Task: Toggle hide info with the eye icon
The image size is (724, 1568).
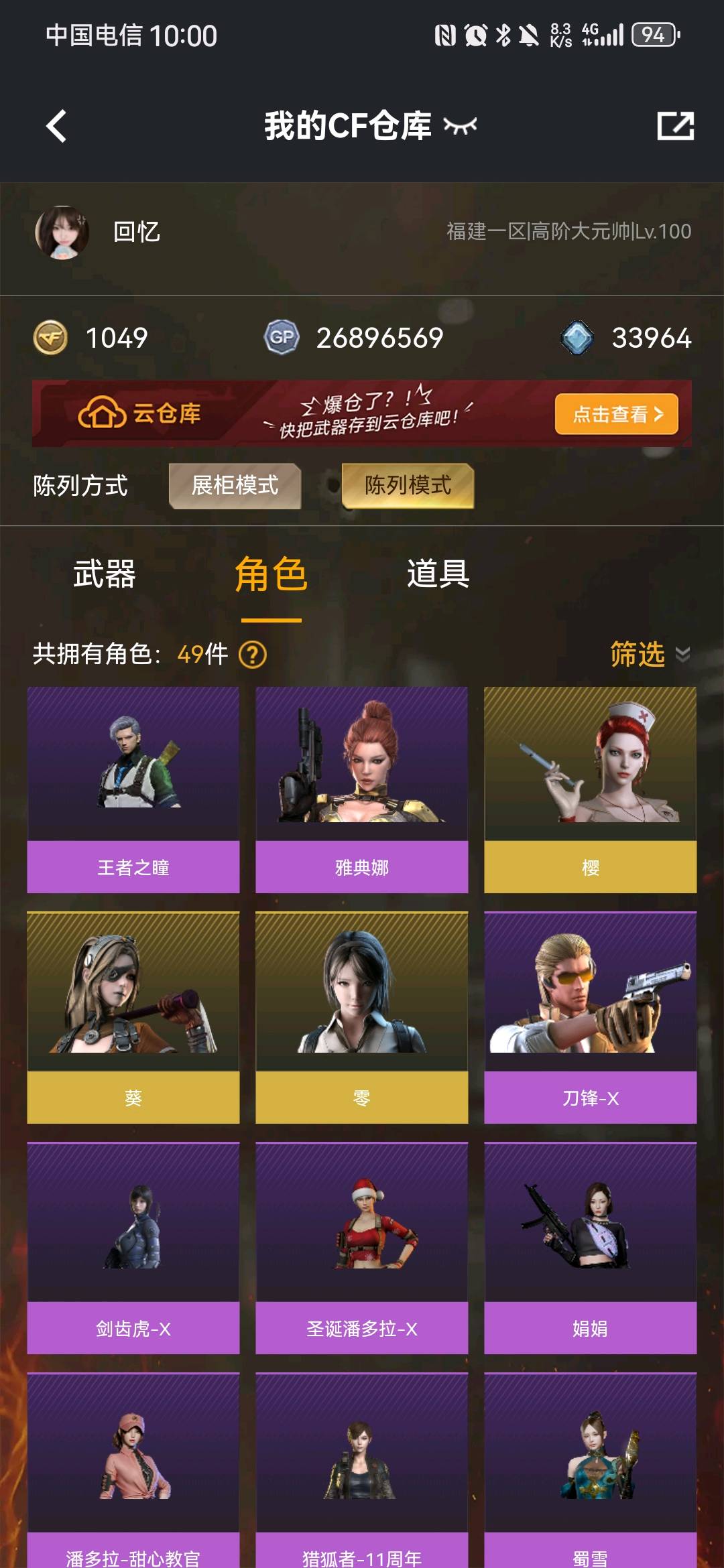Action: [461, 125]
